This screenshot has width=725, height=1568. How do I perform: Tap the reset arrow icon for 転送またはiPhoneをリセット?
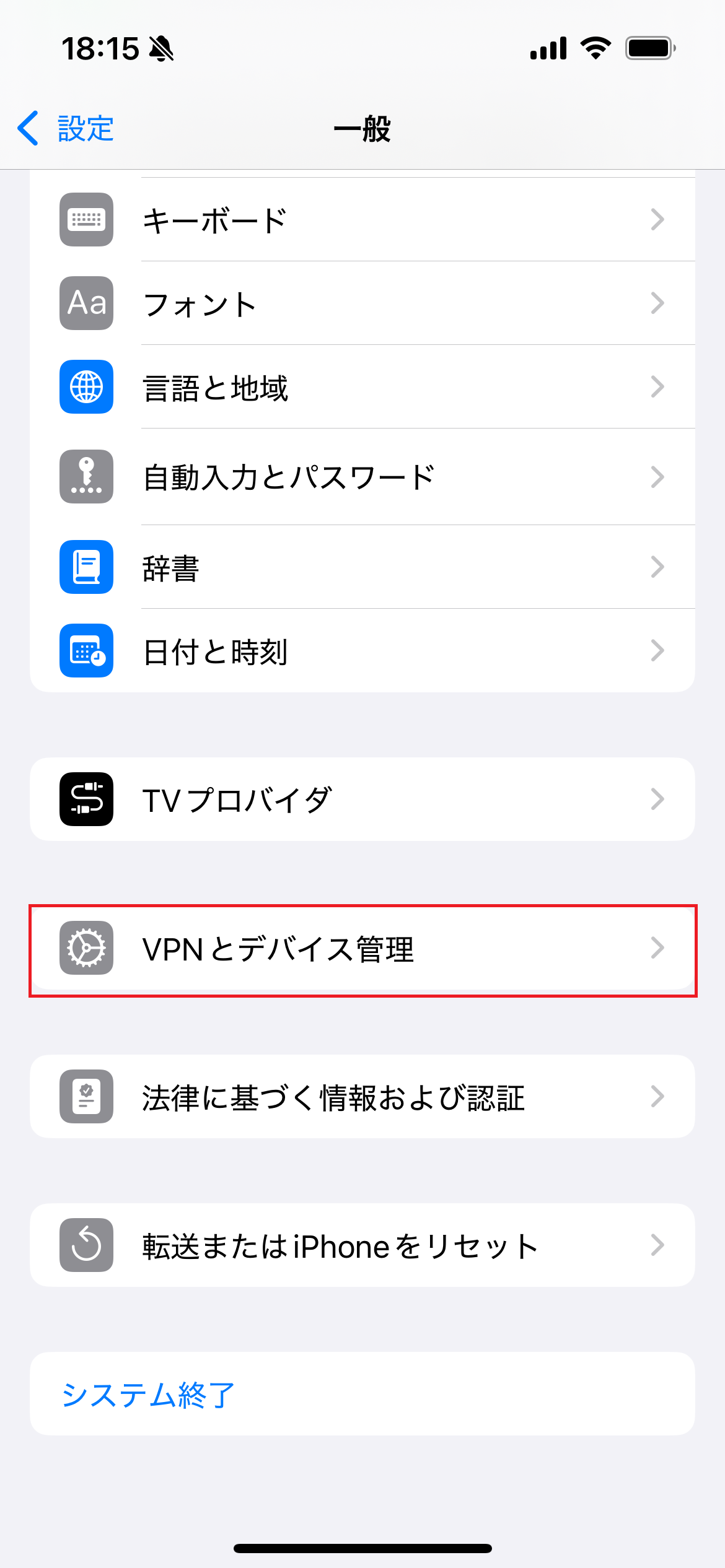86,1245
